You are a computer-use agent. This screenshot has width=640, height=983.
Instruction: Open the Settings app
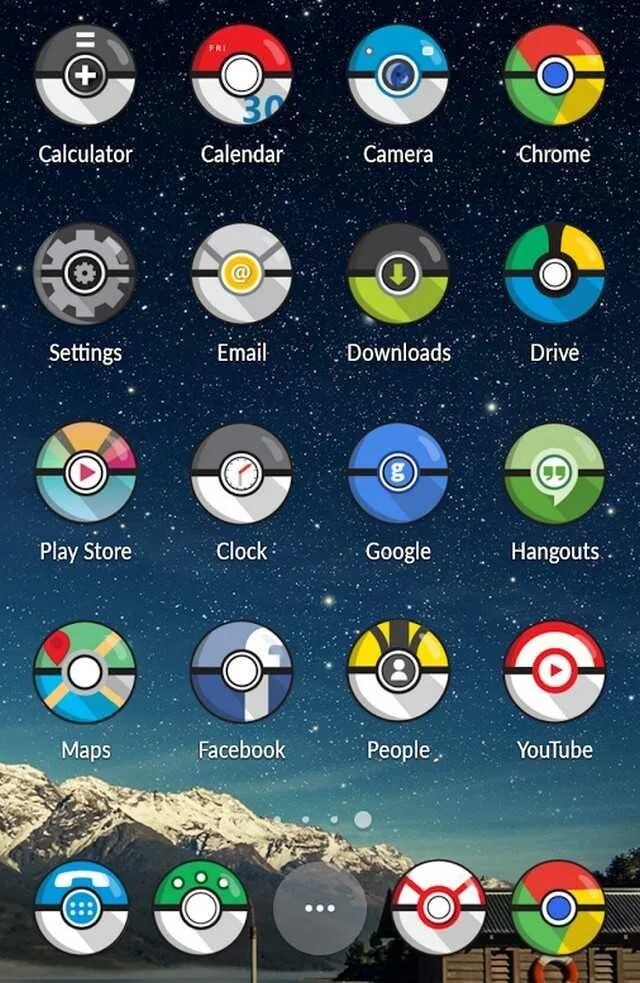pos(85,273)
